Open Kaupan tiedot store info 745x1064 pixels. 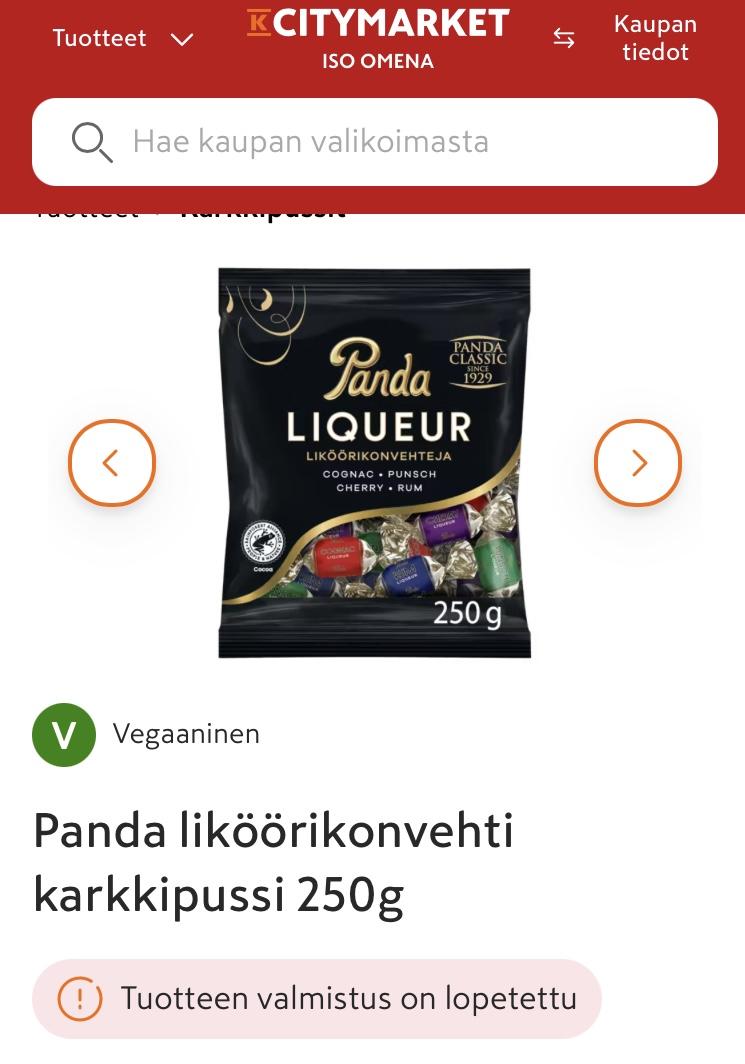pos(655,38)
